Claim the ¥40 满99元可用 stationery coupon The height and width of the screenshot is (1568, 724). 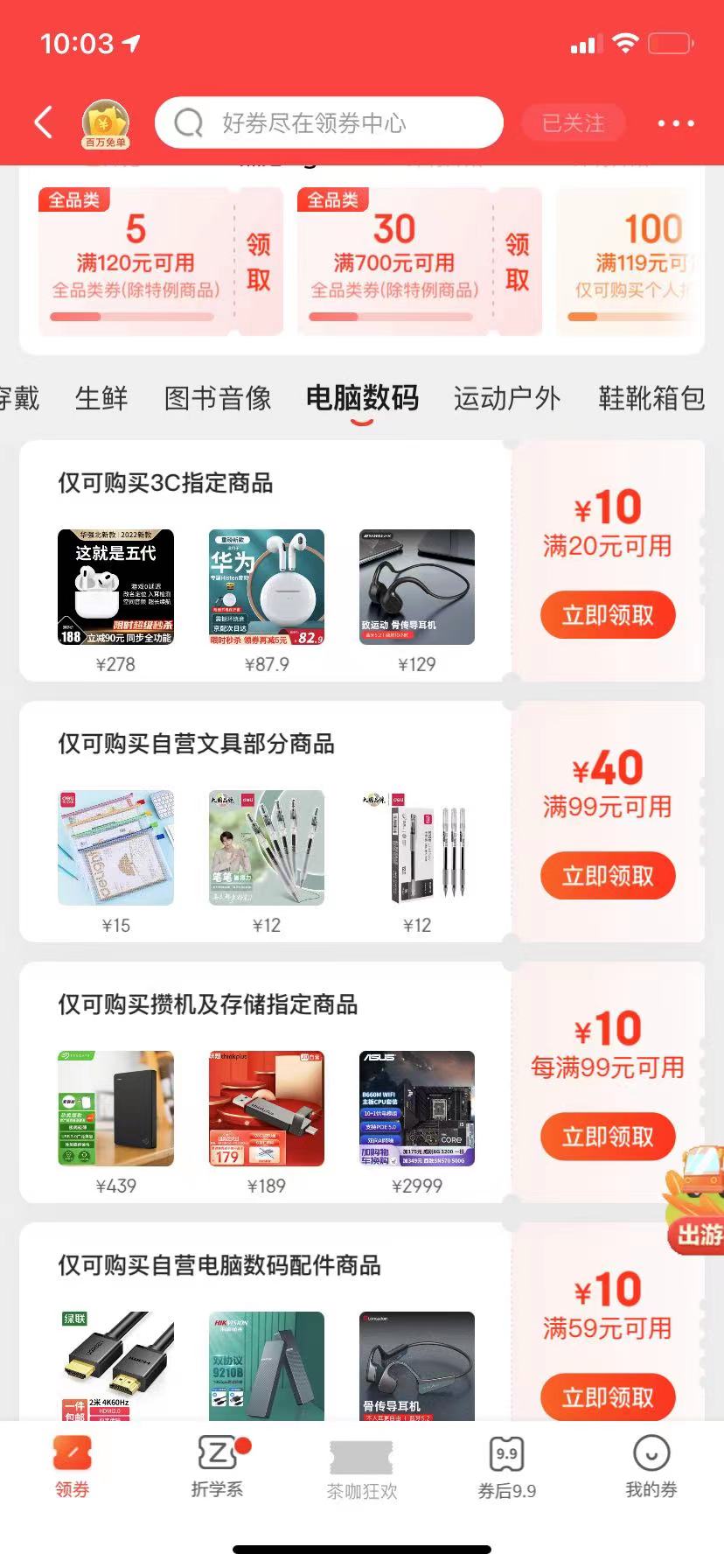tap(608, 876)
